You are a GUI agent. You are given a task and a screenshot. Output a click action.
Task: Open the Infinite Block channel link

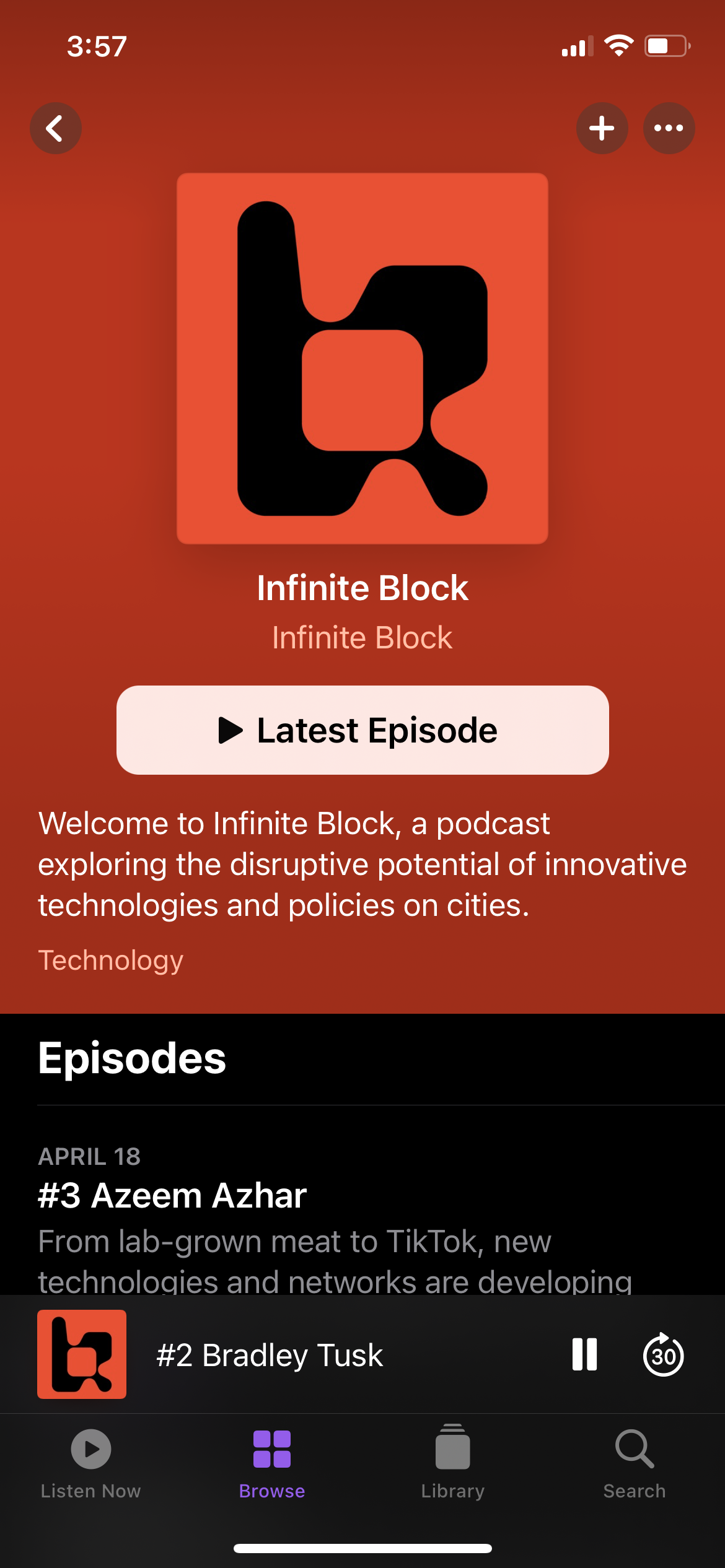pyautogui.click(x=362, y=637)
